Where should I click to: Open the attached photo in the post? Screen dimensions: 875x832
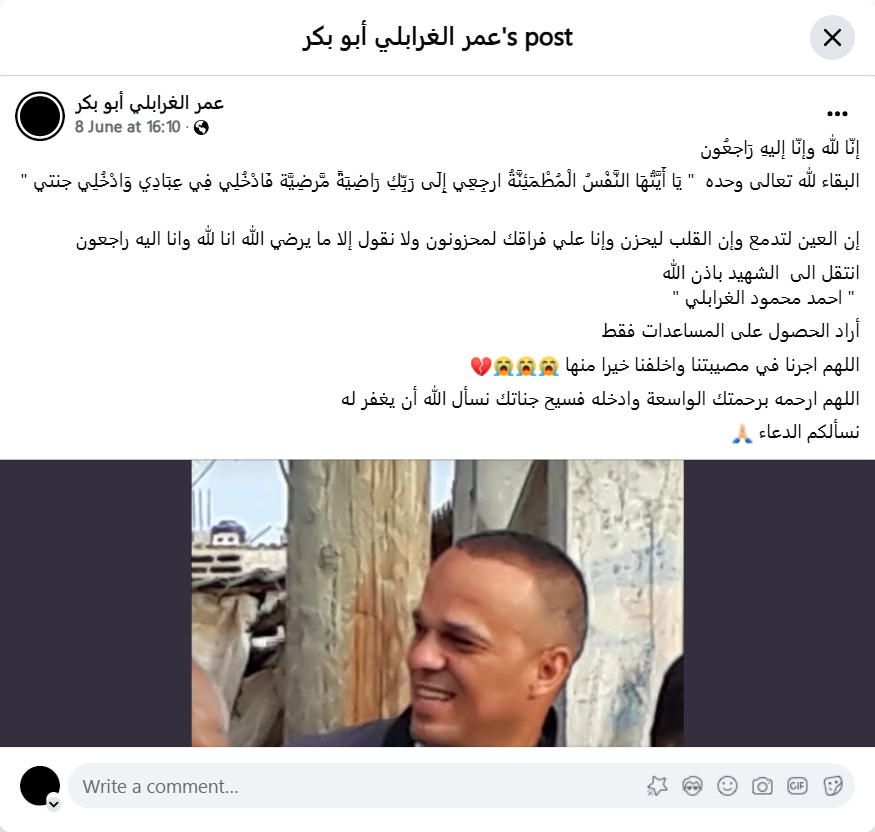pyautogui.click(x=437, y=603)
